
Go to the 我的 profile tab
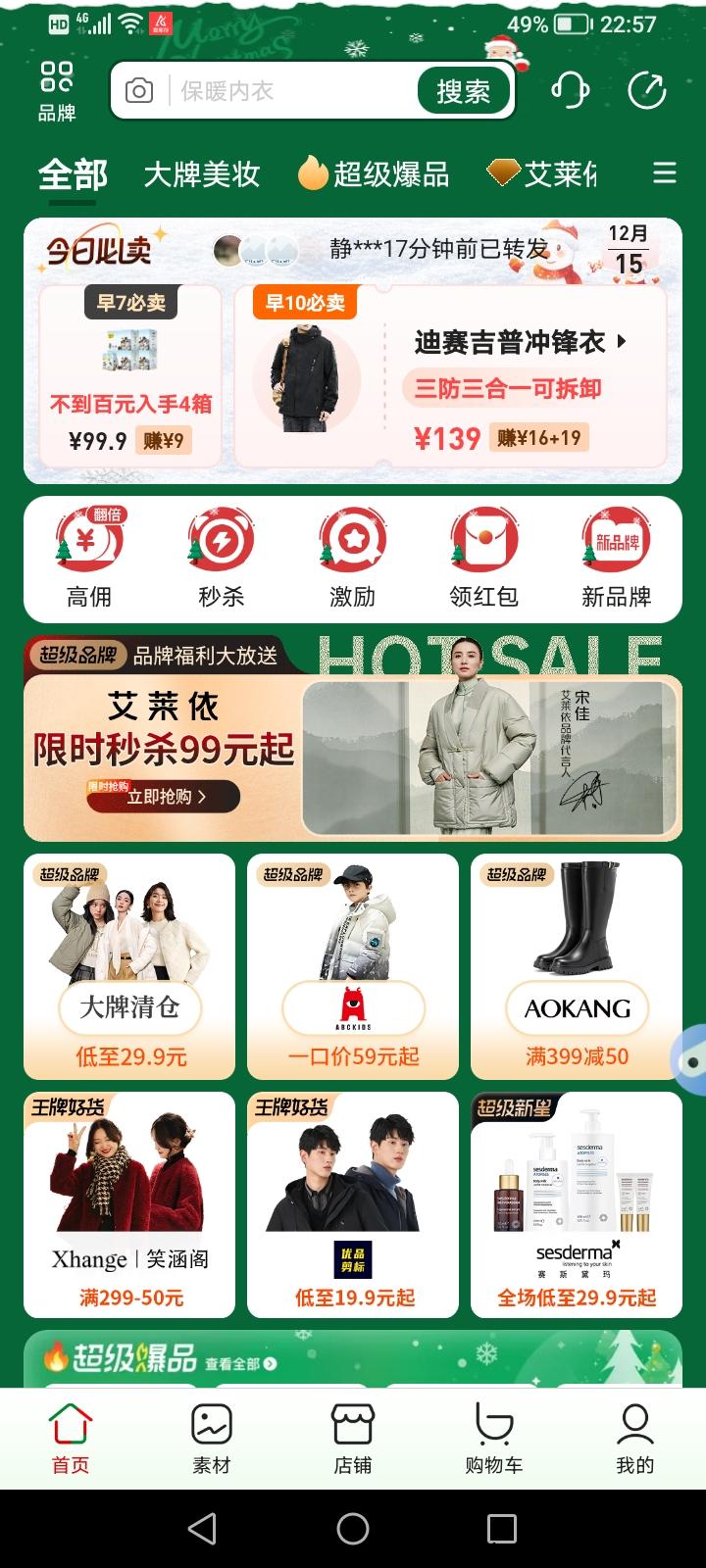coord(634,1439)
